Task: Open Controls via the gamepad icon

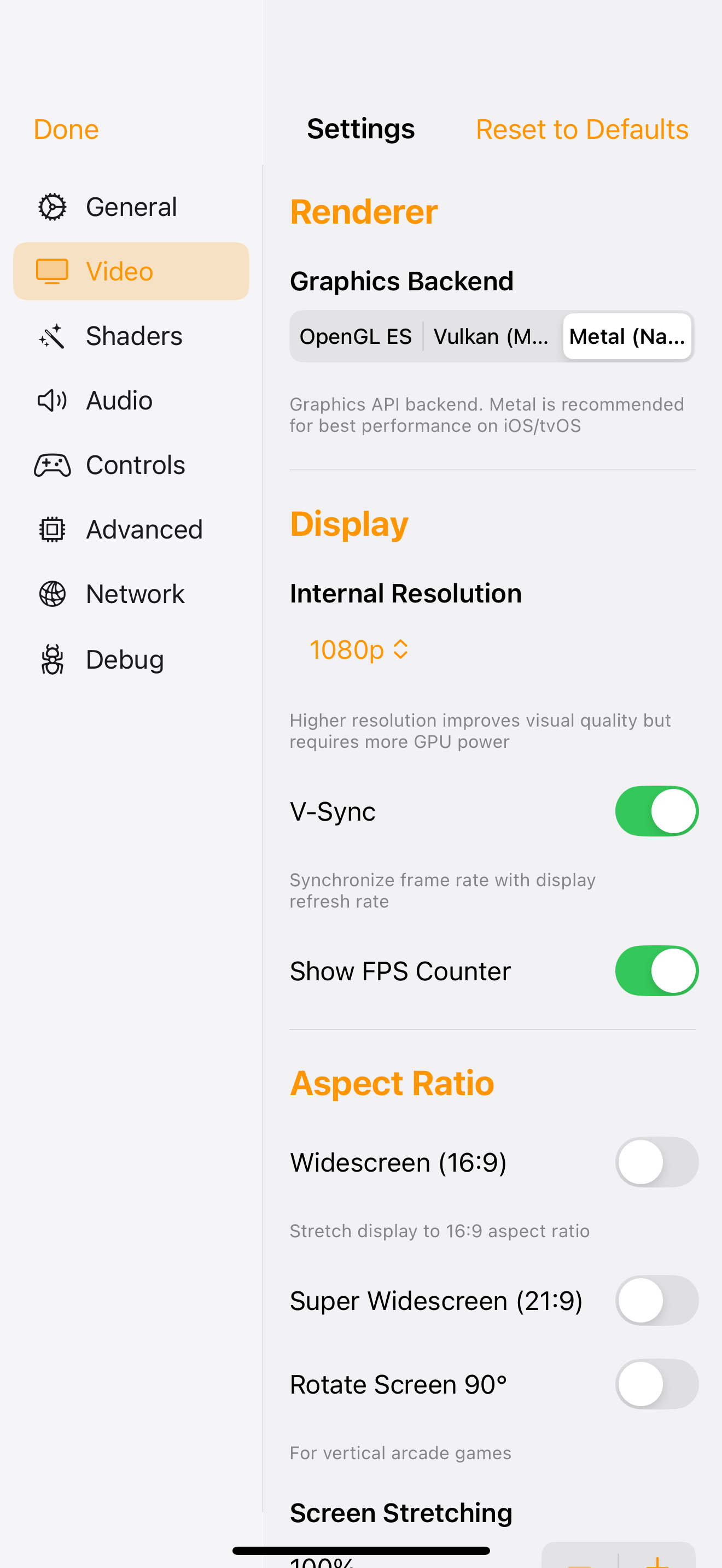Action: pyautogui.click(x=53, y=464)
